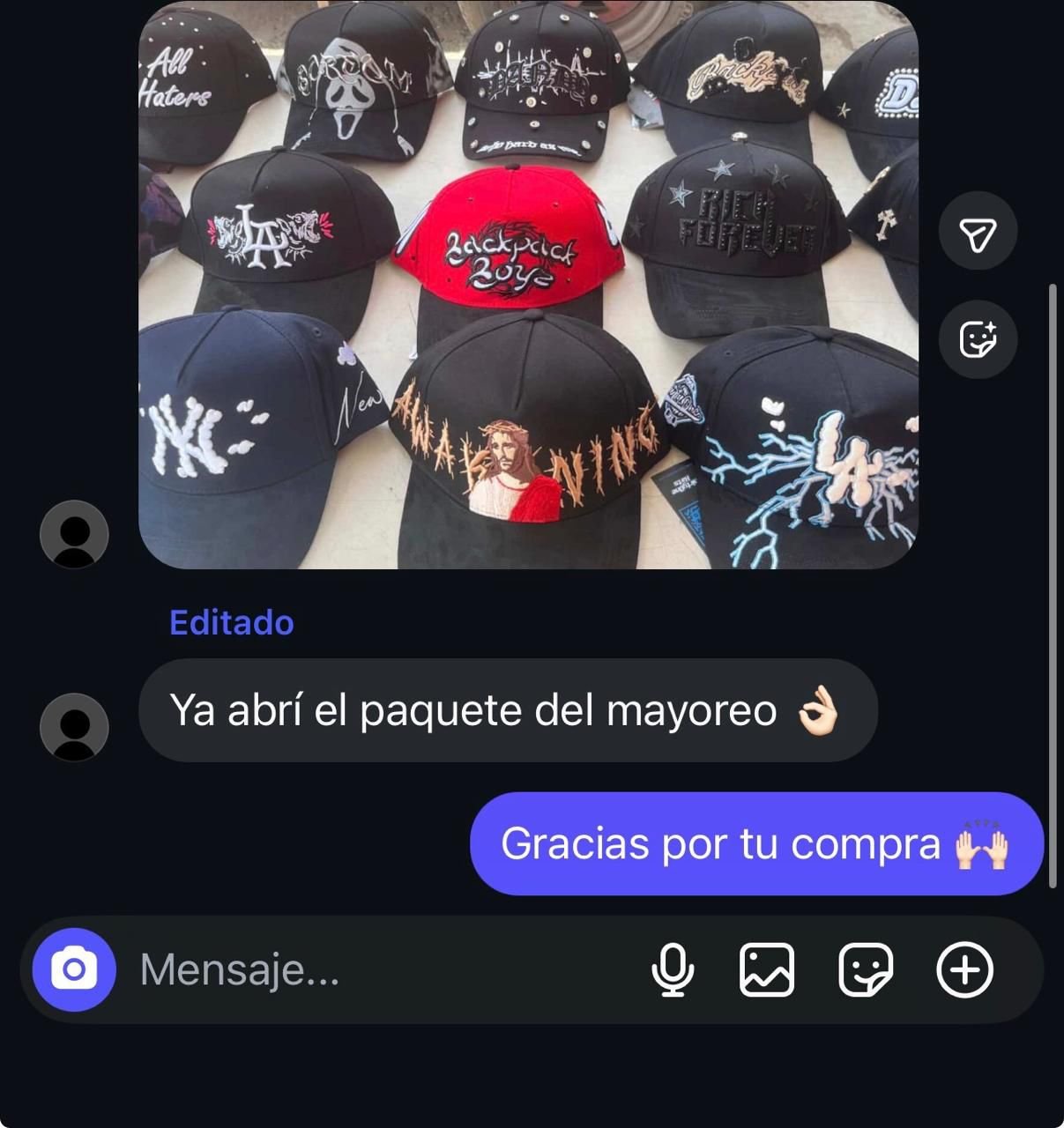Image resolution: width=1064 pixels, height=1128 pixels.
Task: Forward the photo with the share arrow
Action: click(x=978, y=232)
